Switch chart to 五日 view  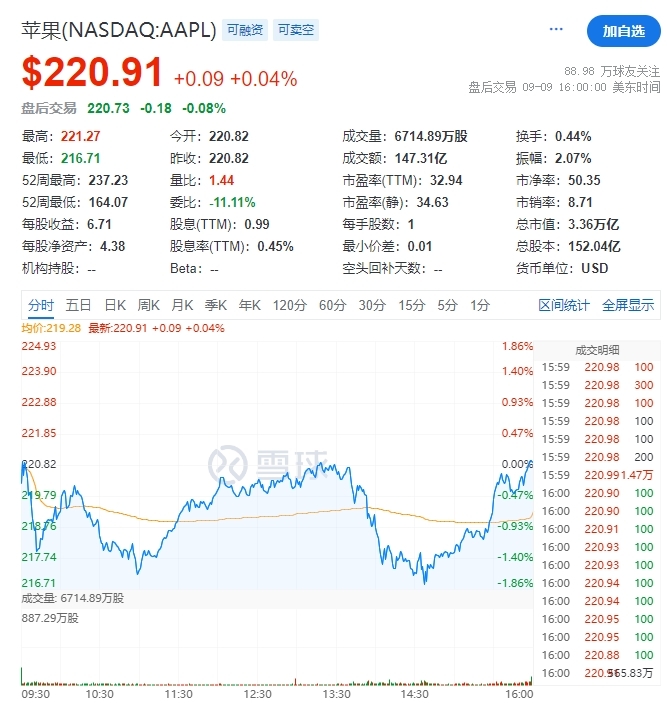point(78,305)
